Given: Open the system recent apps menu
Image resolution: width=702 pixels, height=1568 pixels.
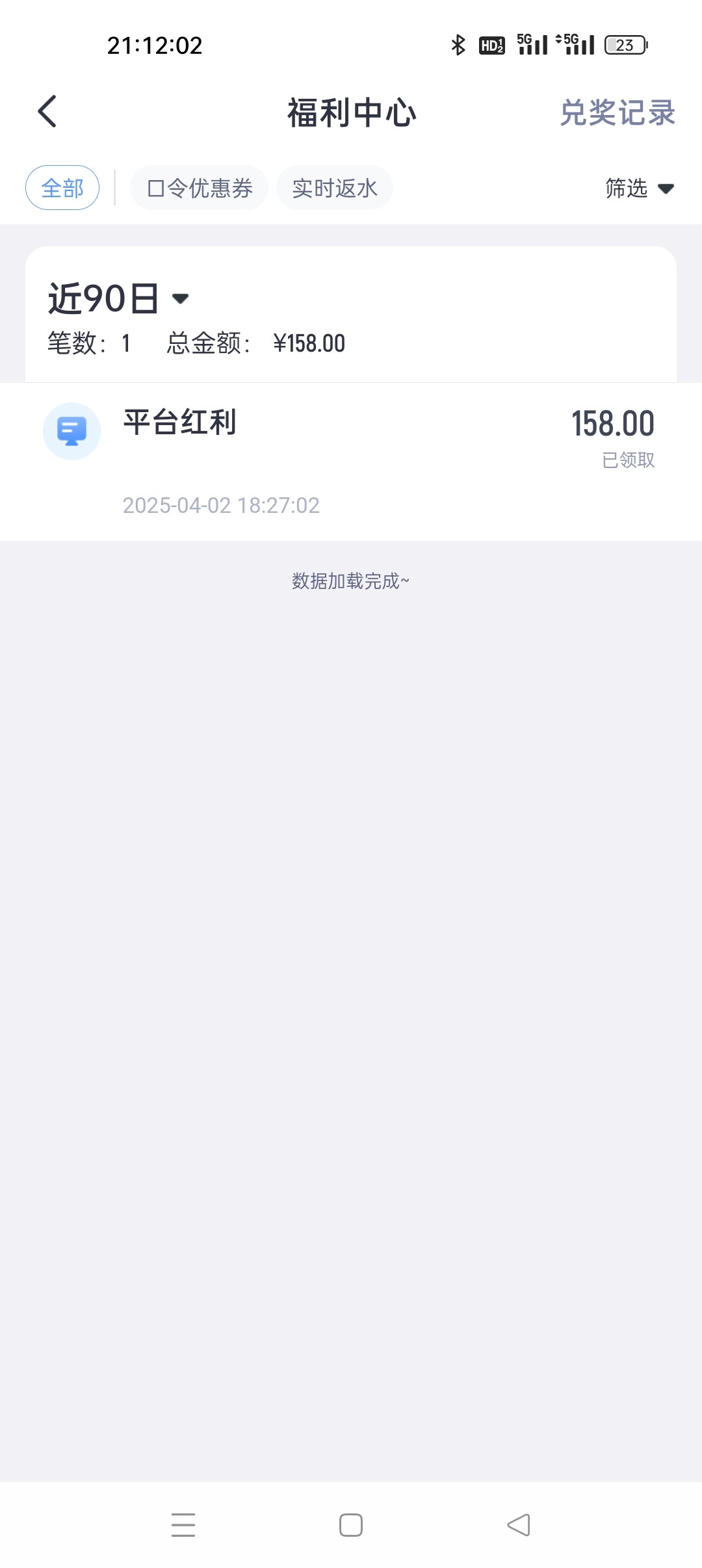Looking at the screenshot, I should click(x=183, y=1525).
